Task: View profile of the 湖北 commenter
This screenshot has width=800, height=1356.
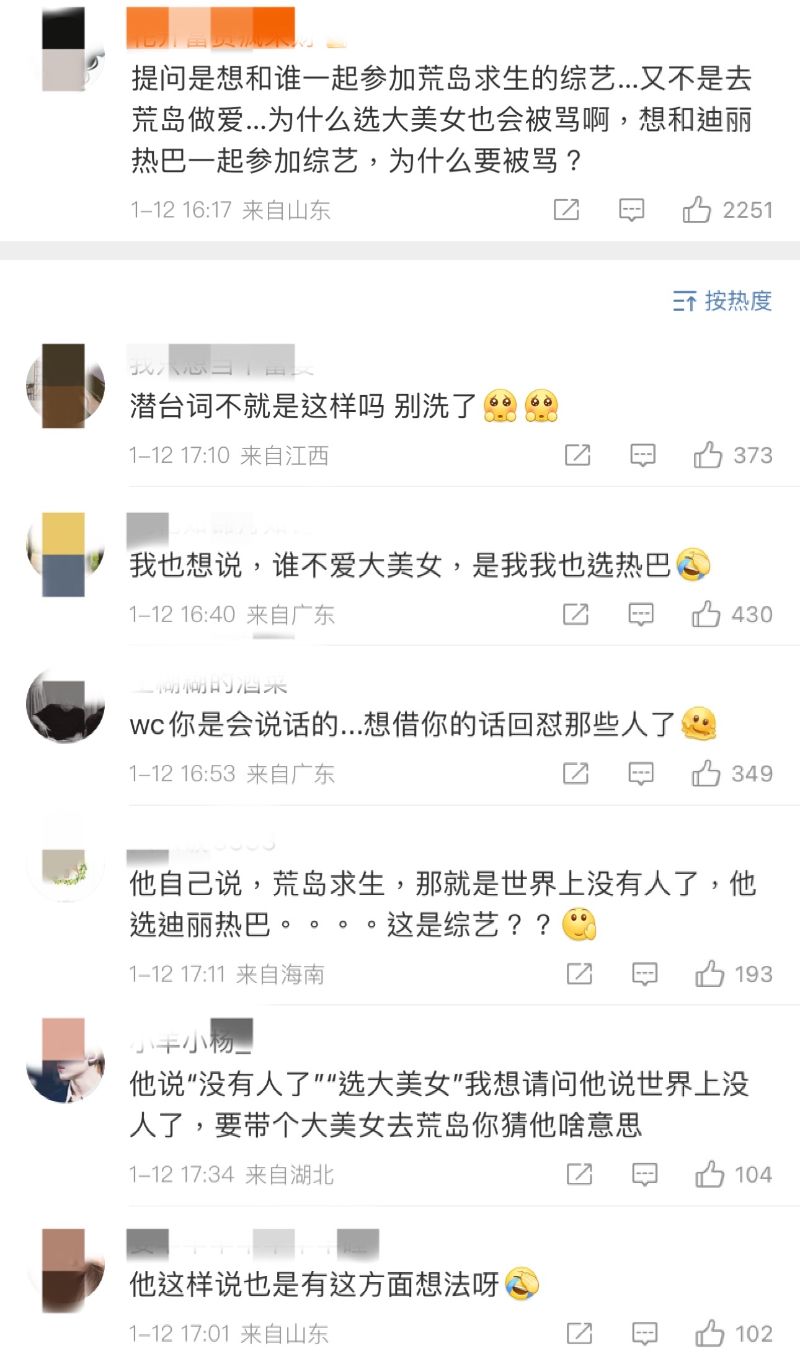Action: point(65,1060)
